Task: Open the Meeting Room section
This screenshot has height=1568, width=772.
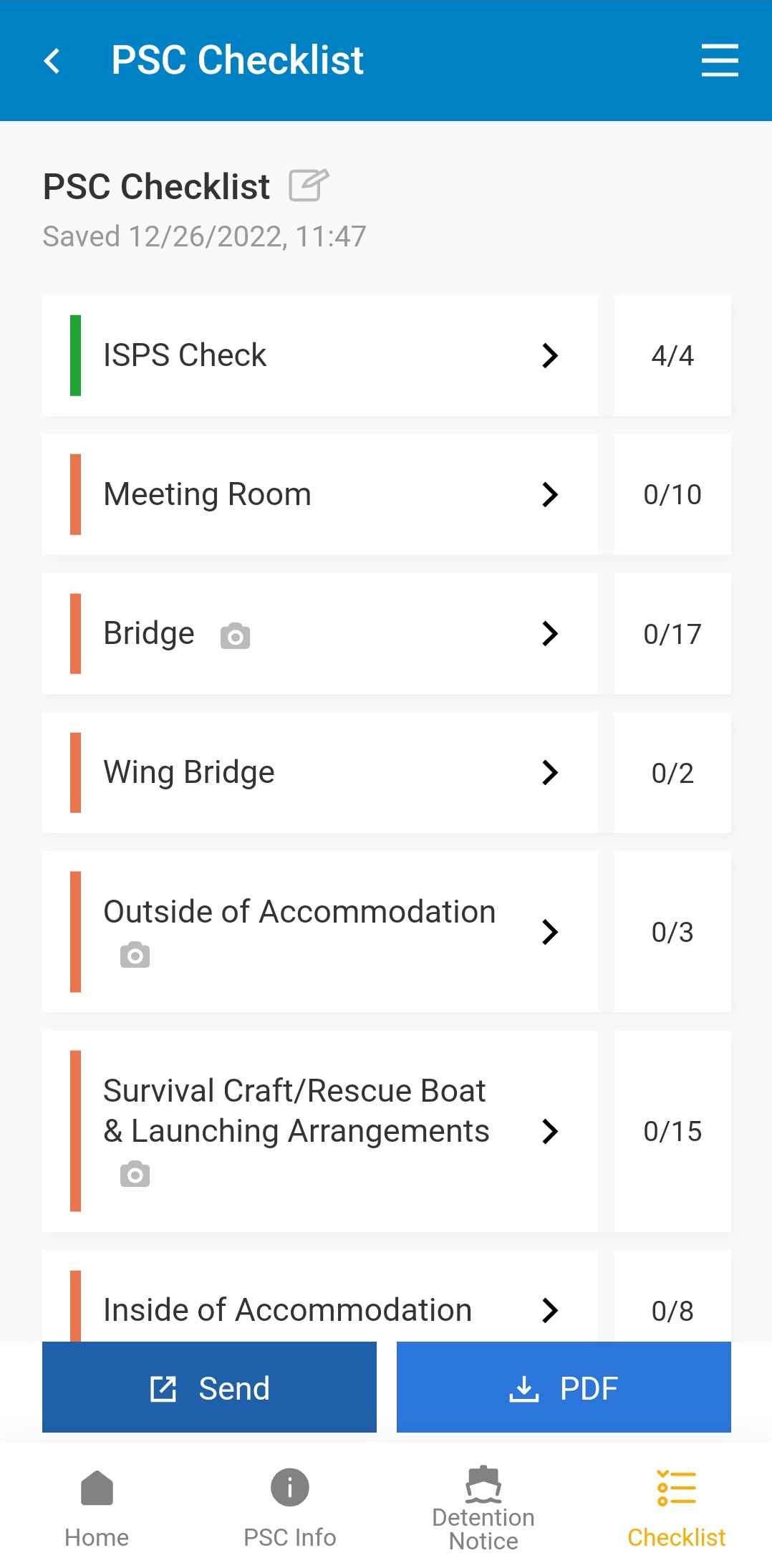Action: tap(320, 494)
